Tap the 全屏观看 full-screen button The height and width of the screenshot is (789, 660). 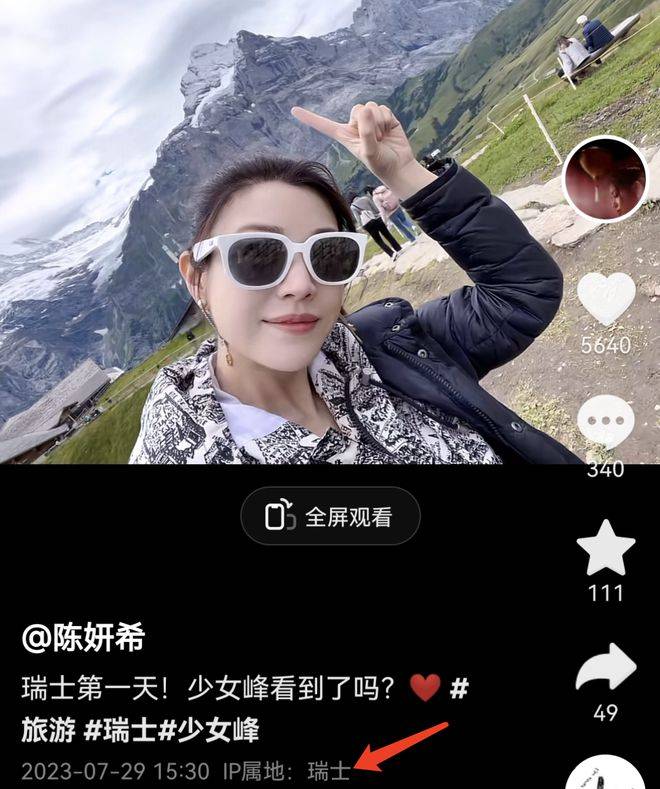click(x=330, y=516)
